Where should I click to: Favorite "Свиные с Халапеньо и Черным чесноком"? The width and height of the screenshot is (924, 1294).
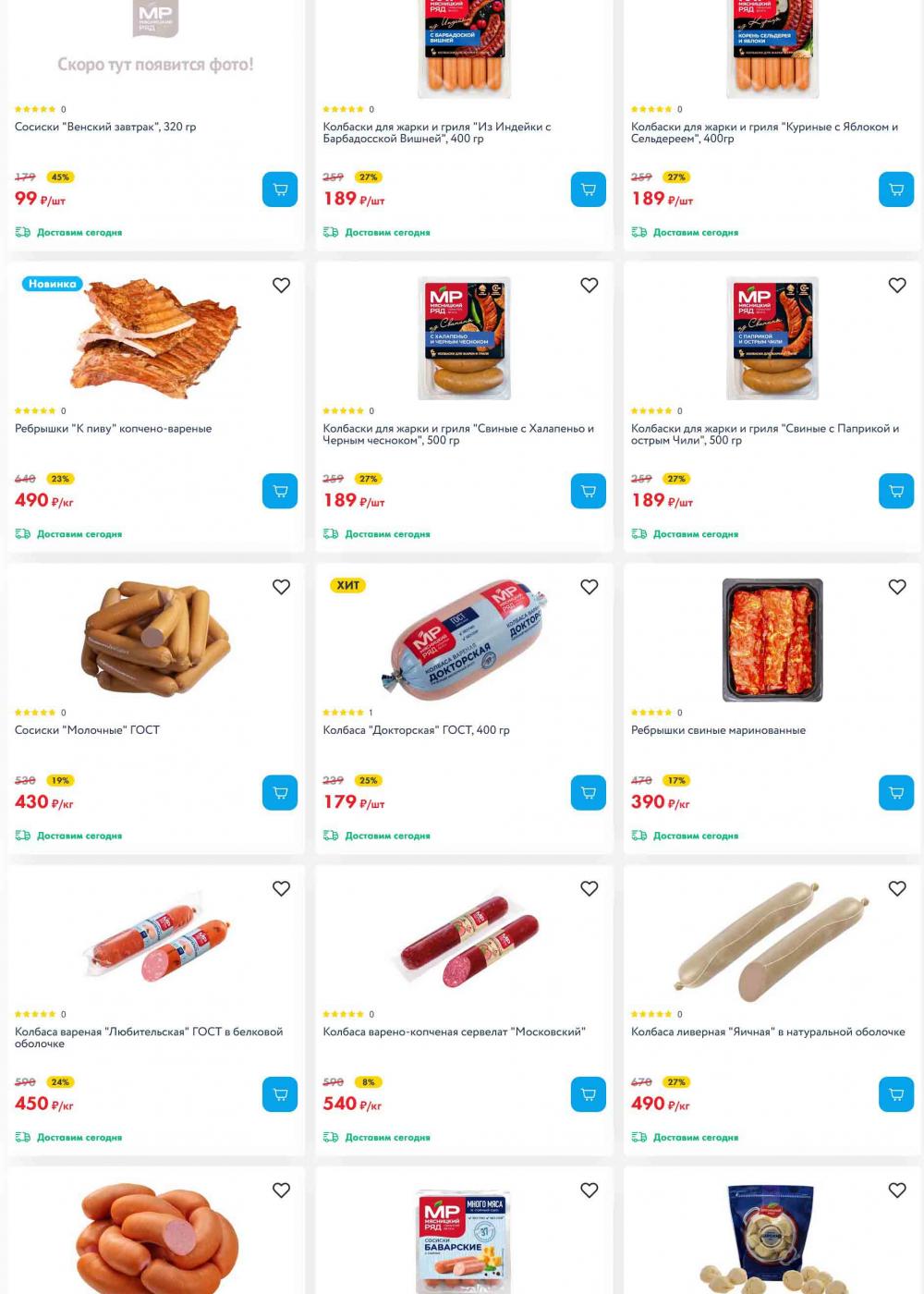(590, 286)
